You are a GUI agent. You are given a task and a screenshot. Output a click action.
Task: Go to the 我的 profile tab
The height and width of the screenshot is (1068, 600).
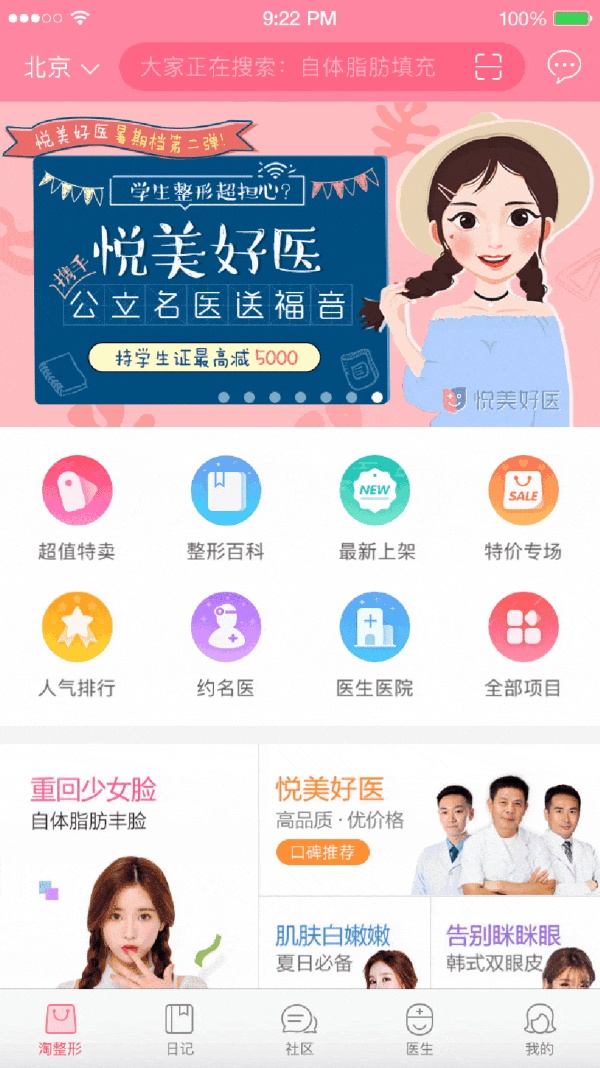click(x=539, y=1029)
